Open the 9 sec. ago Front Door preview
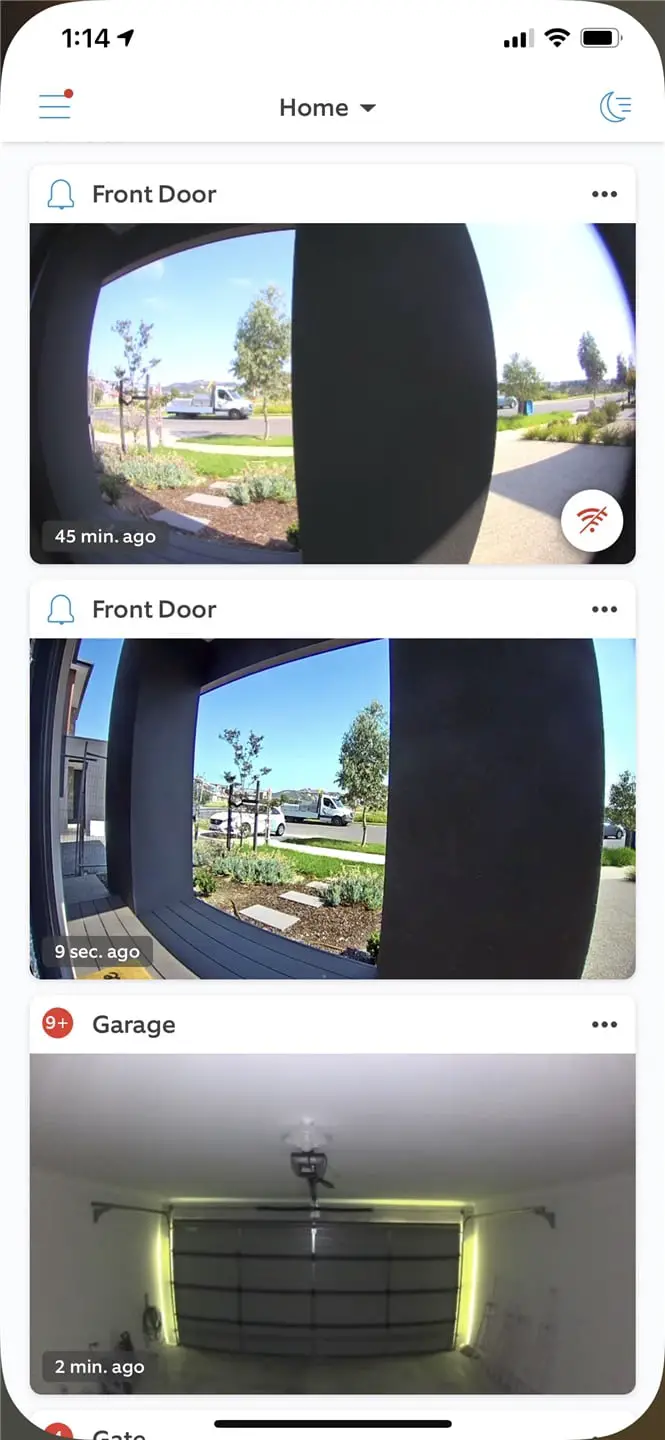The width and height of the screenshot is (665, 1440). 332,808
